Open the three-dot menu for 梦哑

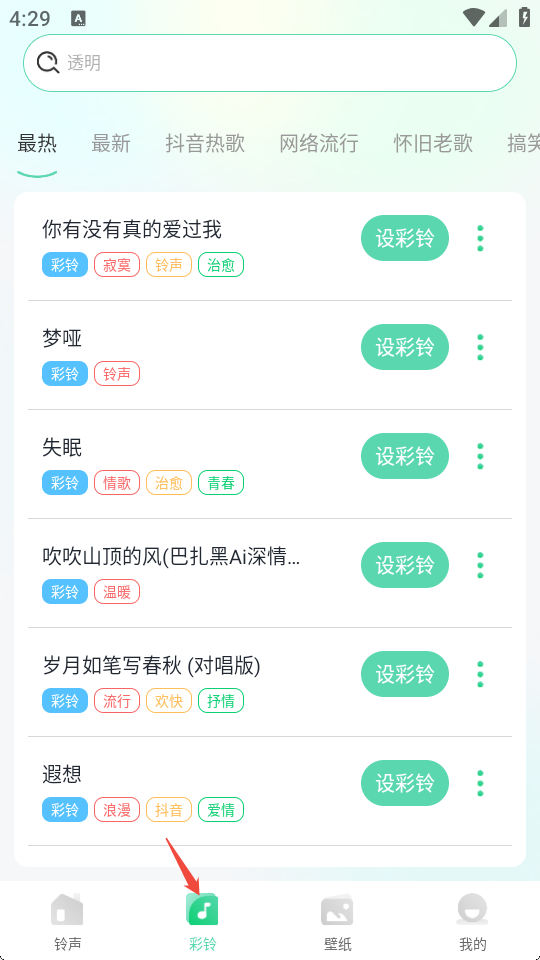(x=481, y=347)
